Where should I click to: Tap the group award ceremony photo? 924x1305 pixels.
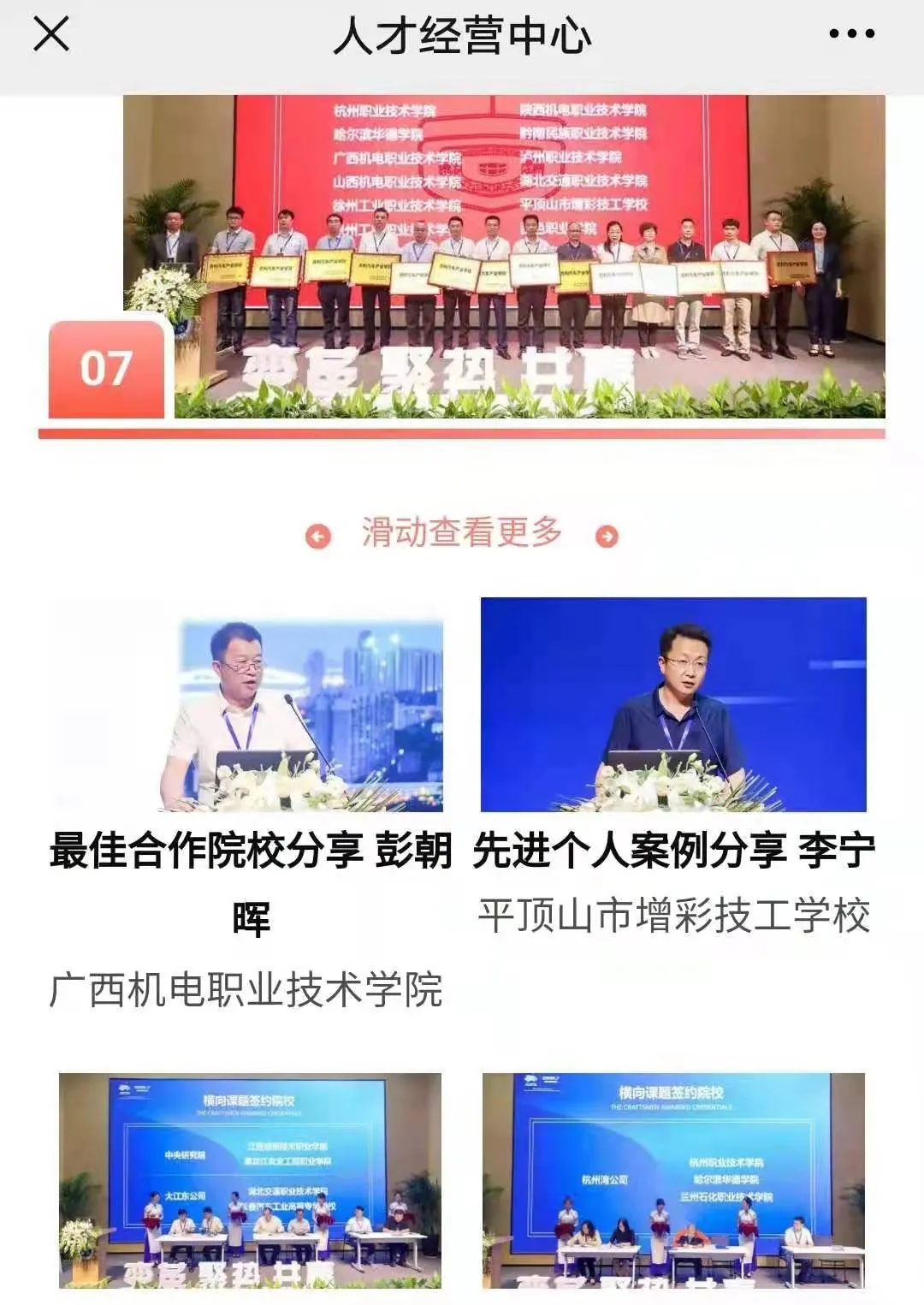(504, 256)
